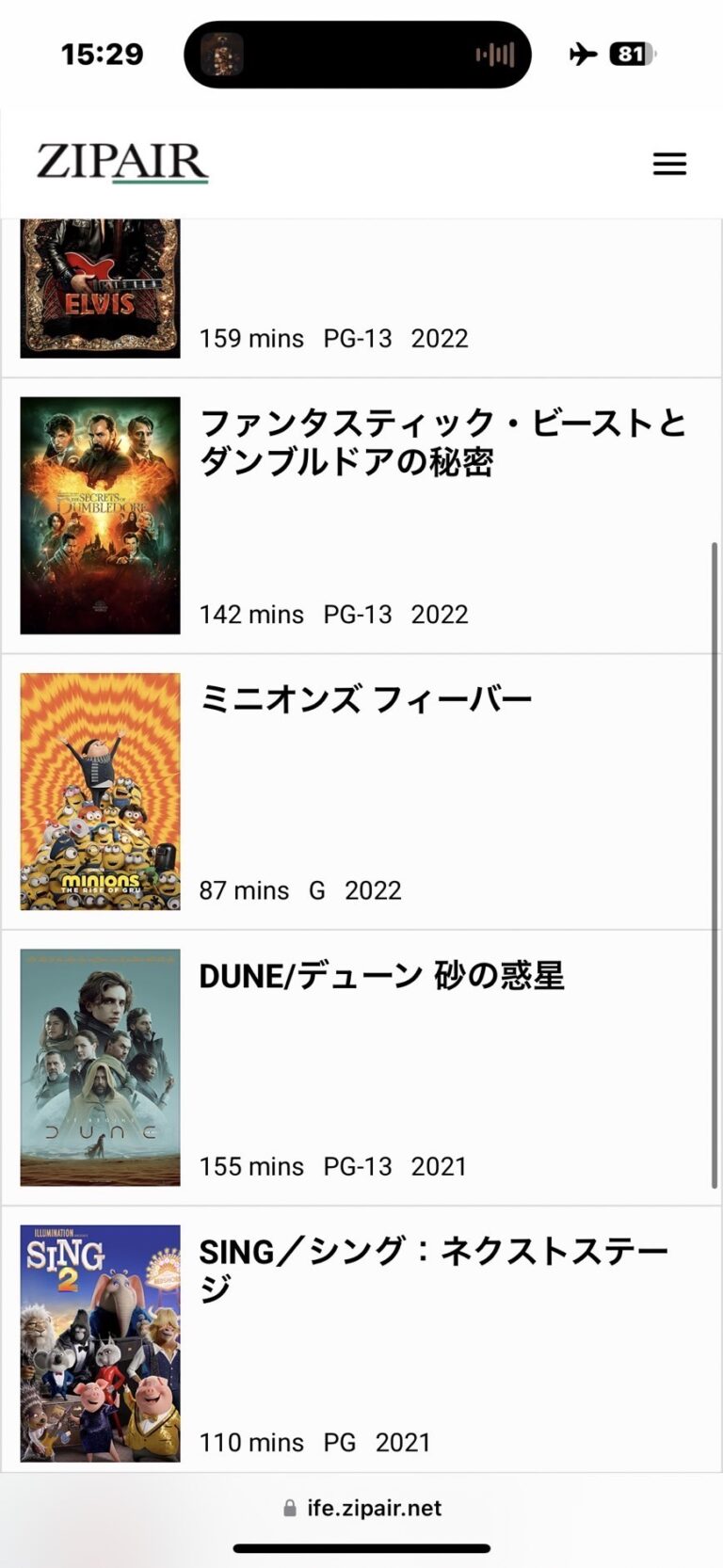Select the DUNE movie poster
Screen dimensions: 723x1568
100,1066
